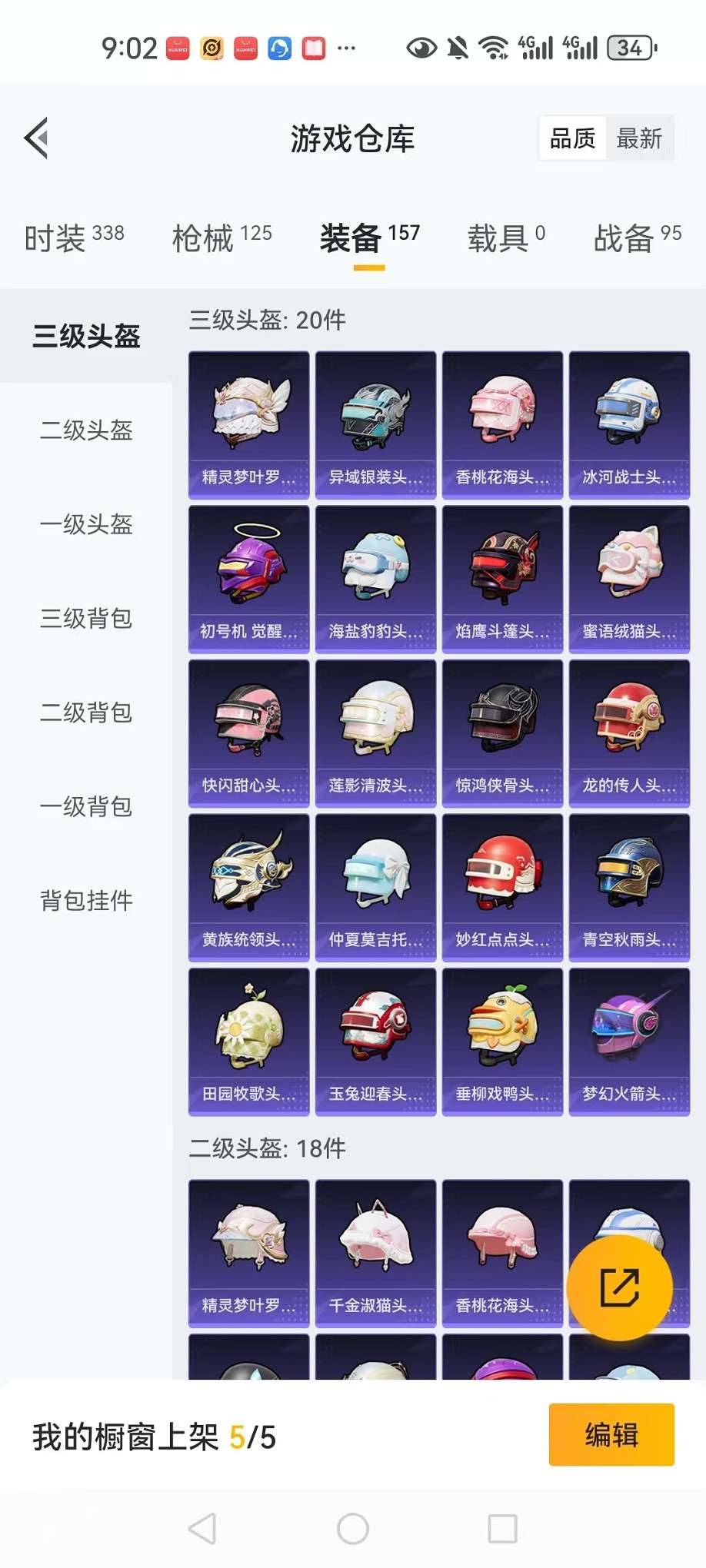
Task: Jump to 二级背包 category
Action: click(86, 713)
